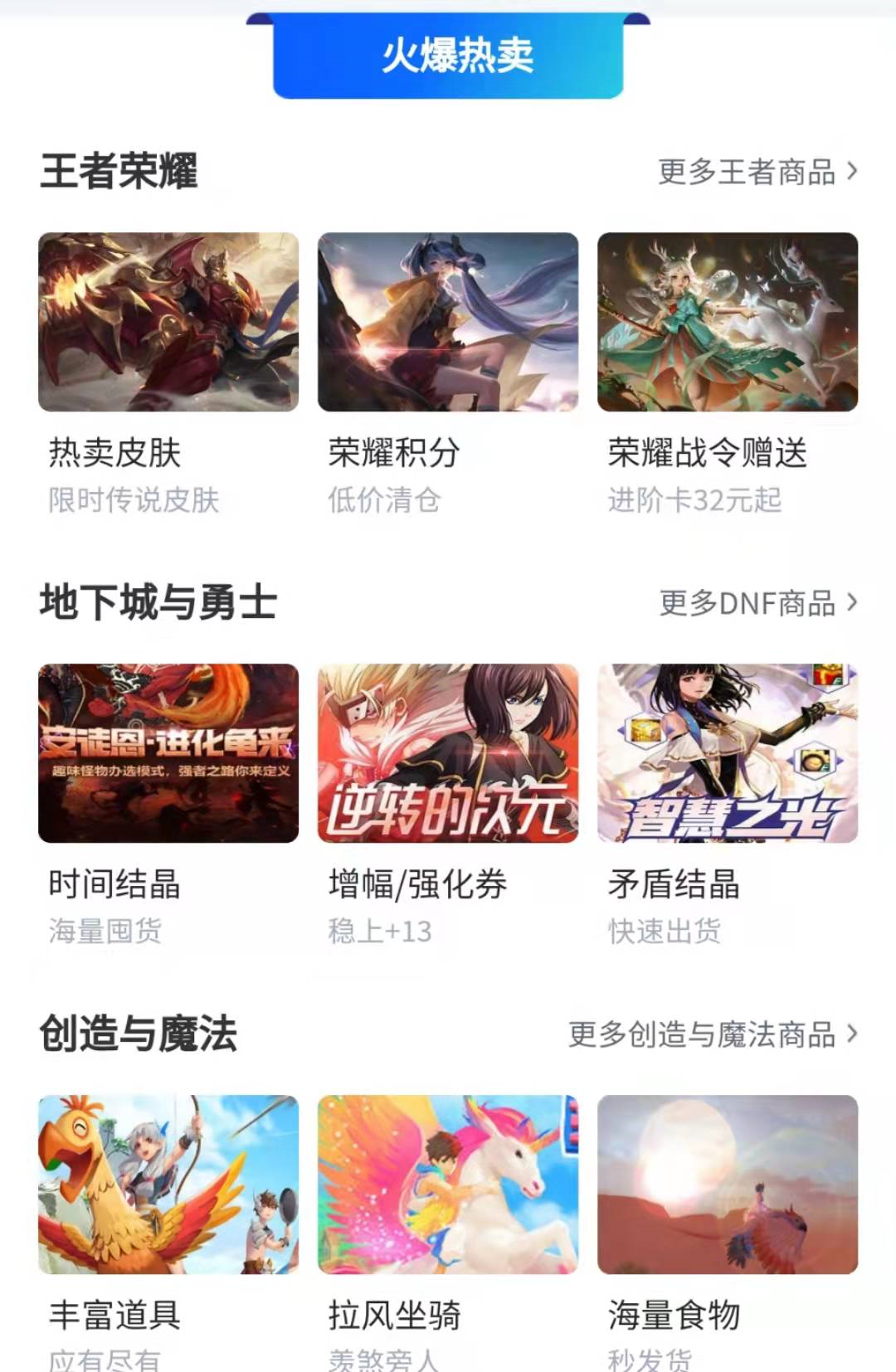Open 更多王者商品 link
This screenshot has height=1372, width=896.
pos(757,172)
